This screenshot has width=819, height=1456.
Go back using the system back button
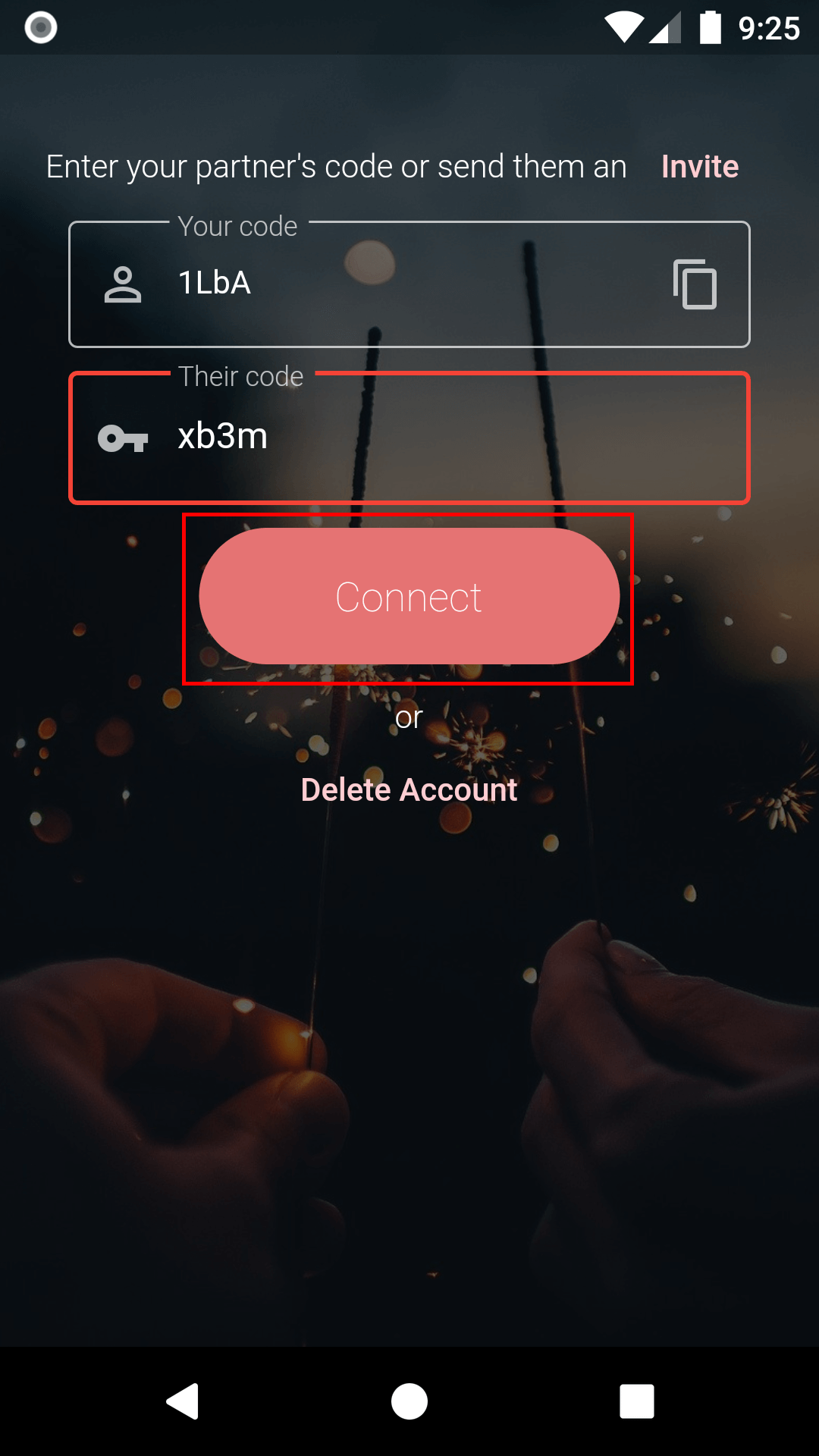[183, 1401]
